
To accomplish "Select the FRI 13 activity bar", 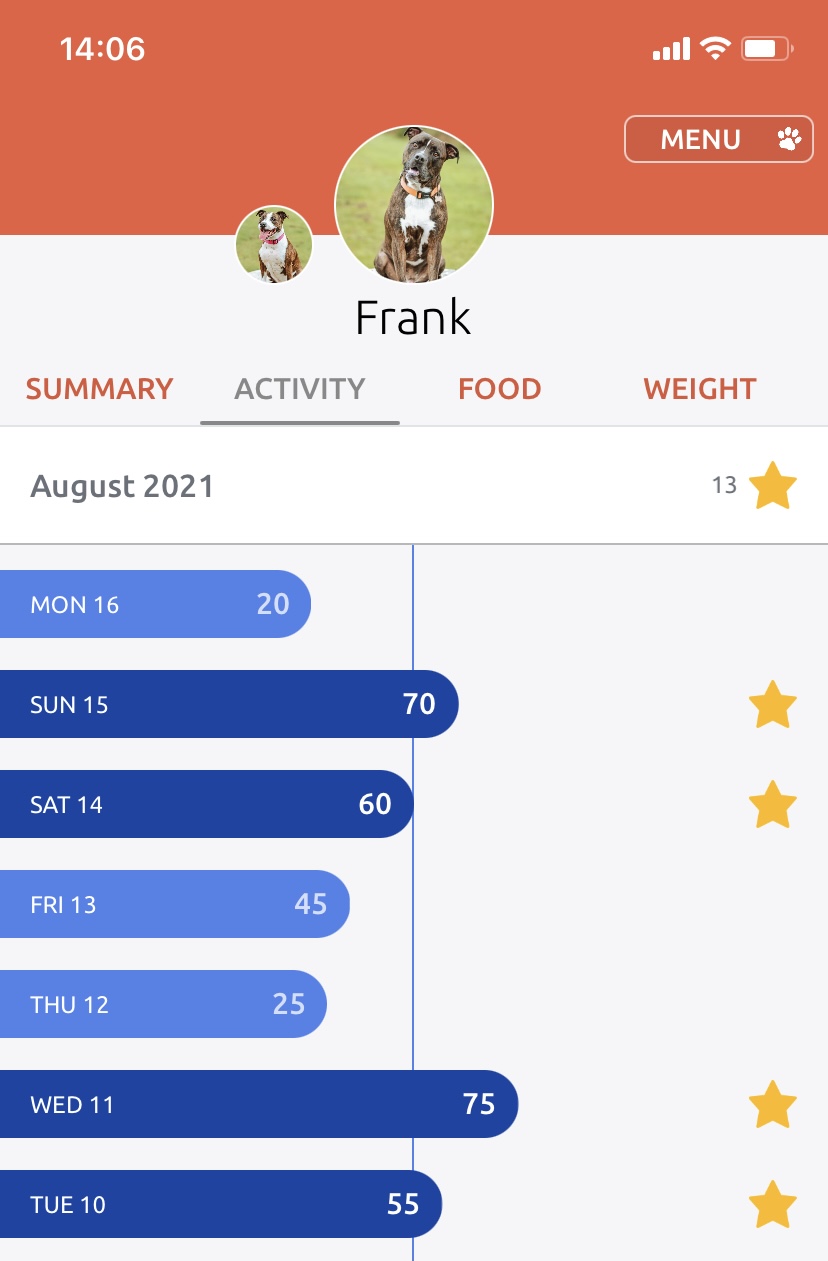I will click(x=174, y=904).
